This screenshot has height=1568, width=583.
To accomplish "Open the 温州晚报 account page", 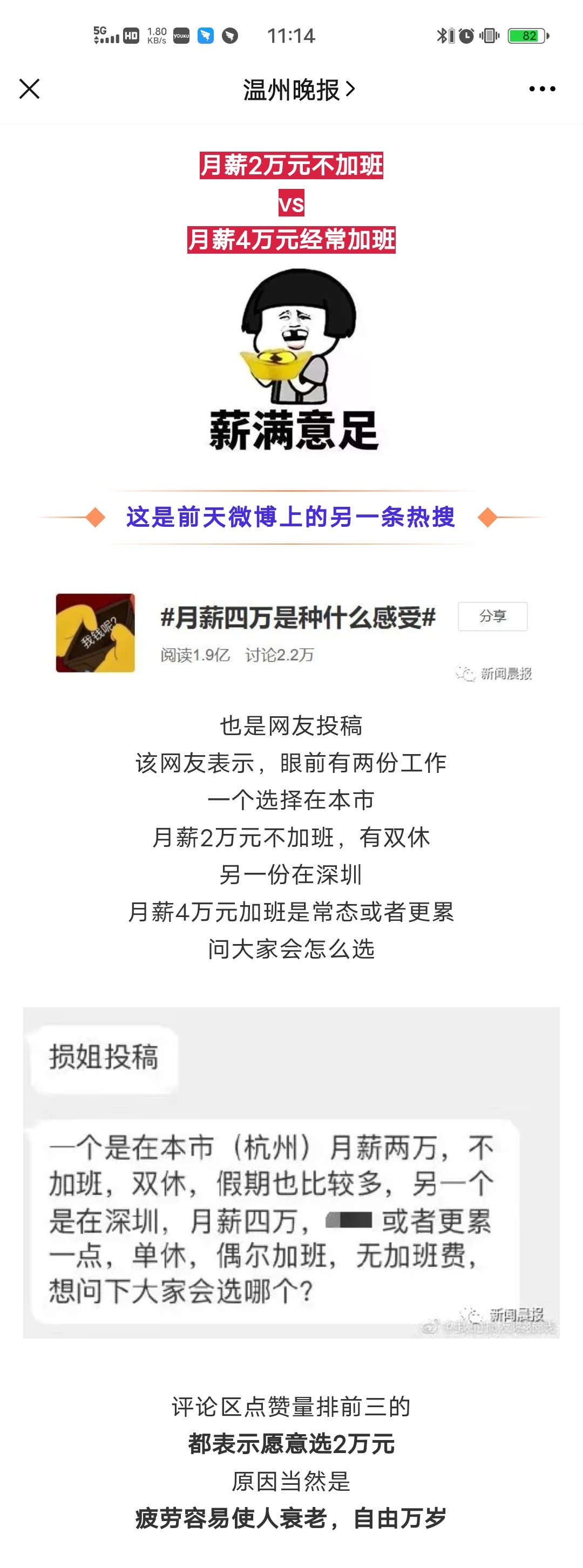I will click(x=297, y=90).
